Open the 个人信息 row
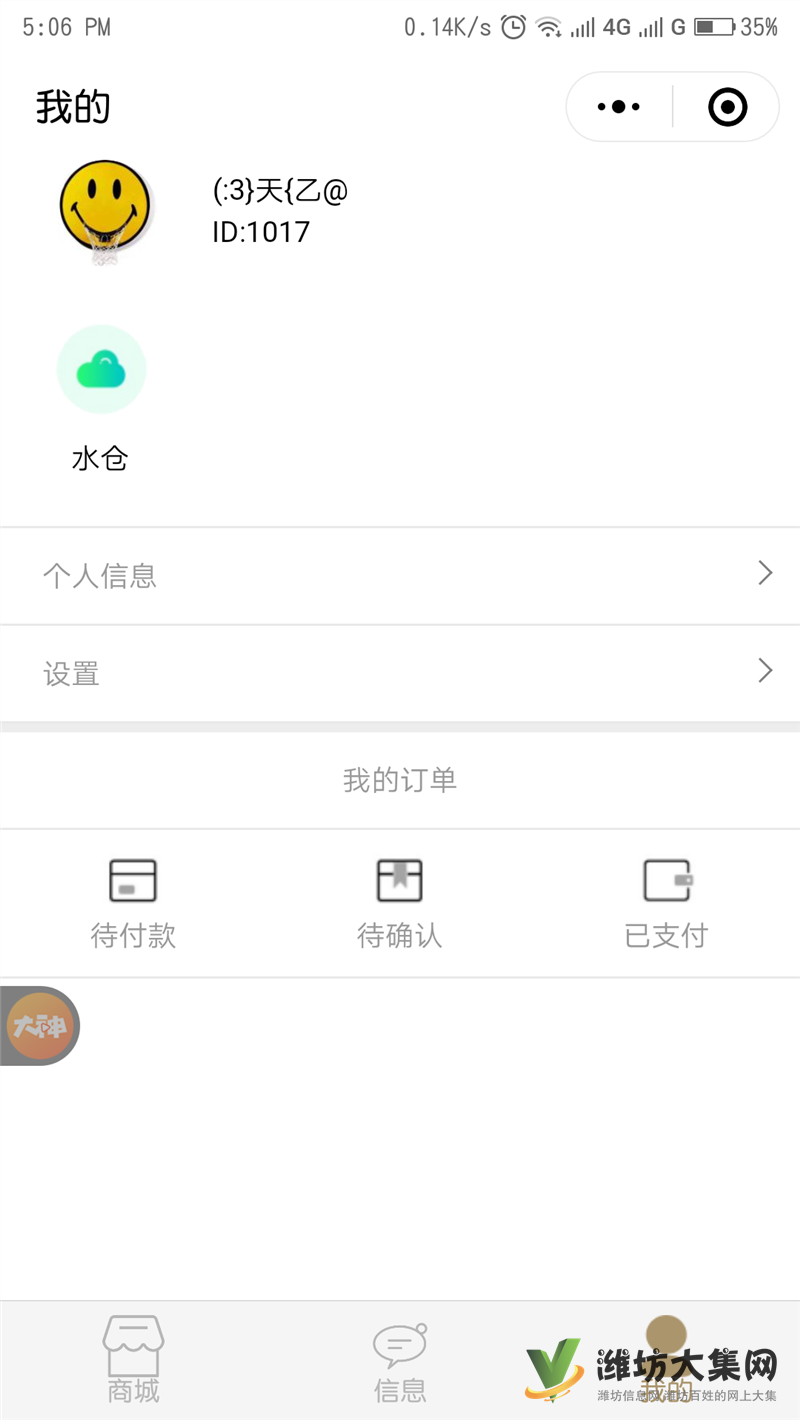Screen dimensions: 800x1420 pos(400,575)
